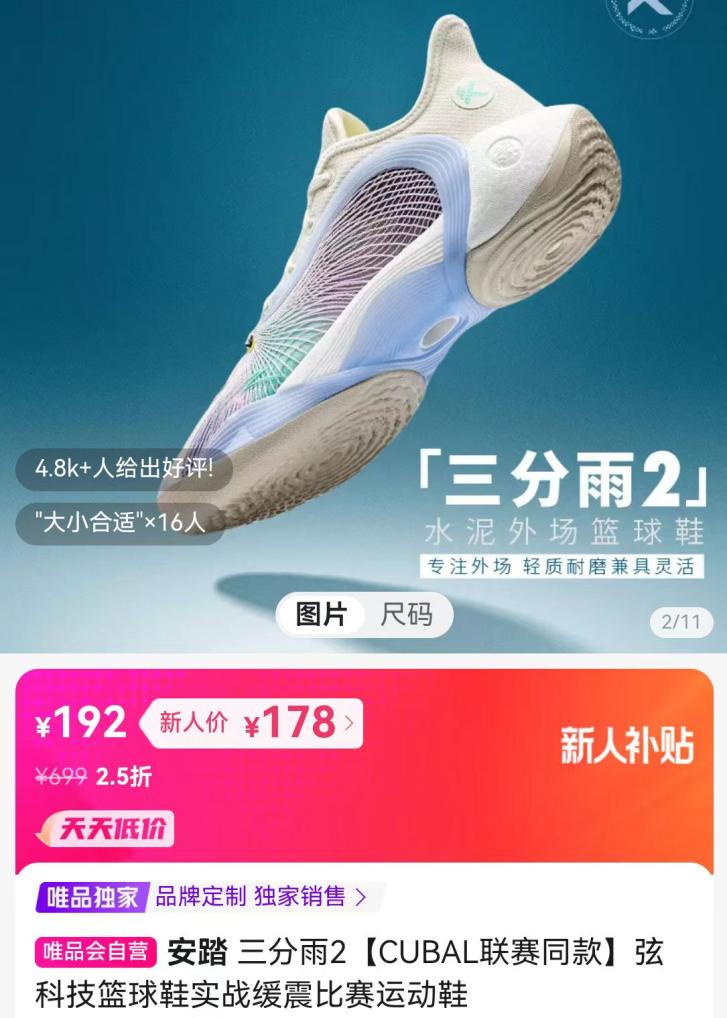
Task: Switch to the 尺码 tab
Action: (x=406, y=615)
